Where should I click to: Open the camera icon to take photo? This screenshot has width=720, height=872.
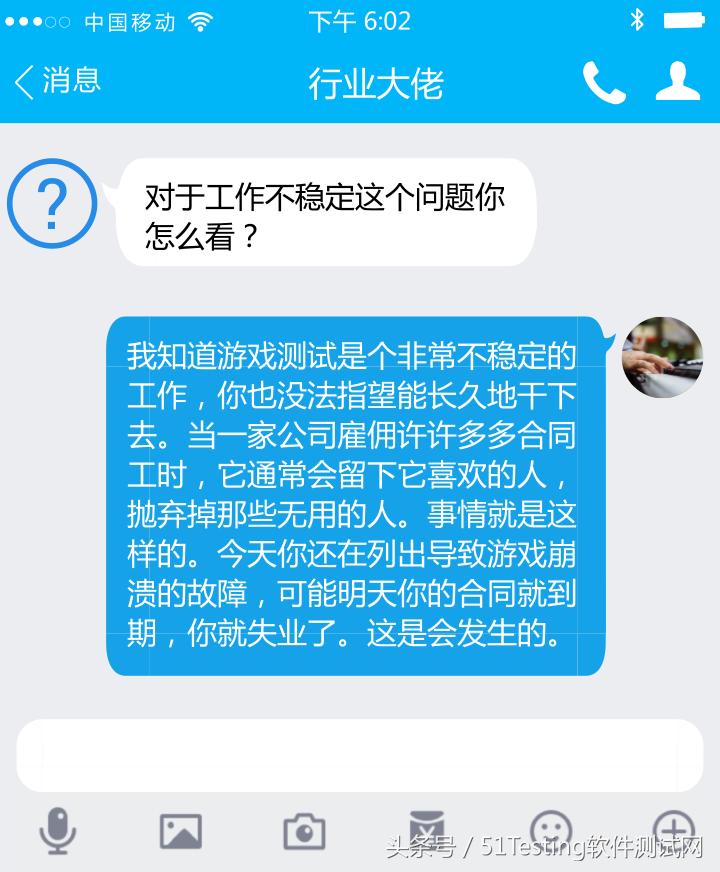(x=306, y=830)
